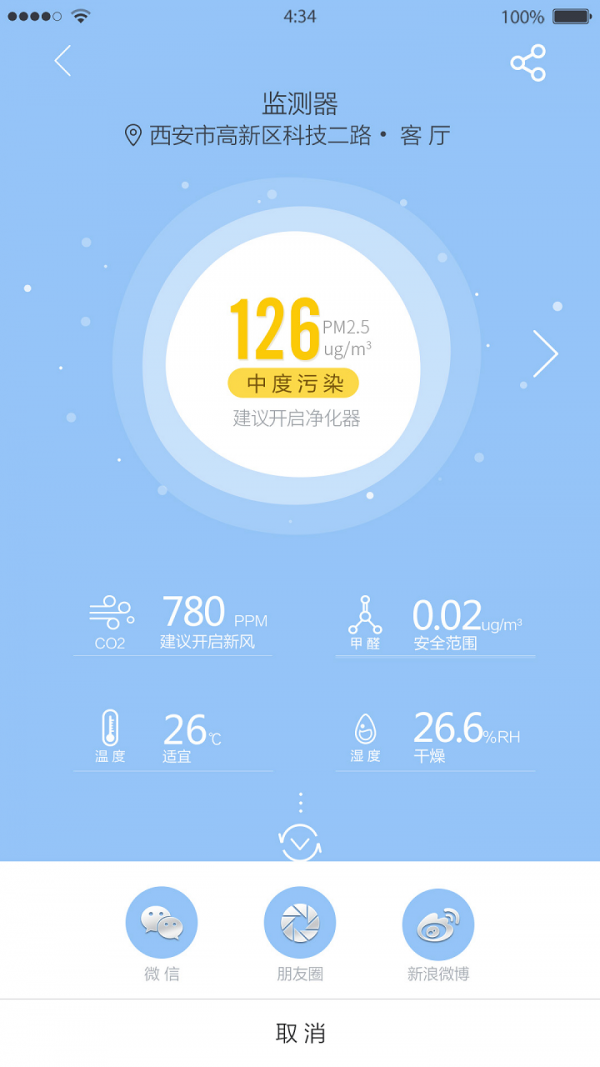
Task: Share to 新浪微博
Action: click(438, 923)
